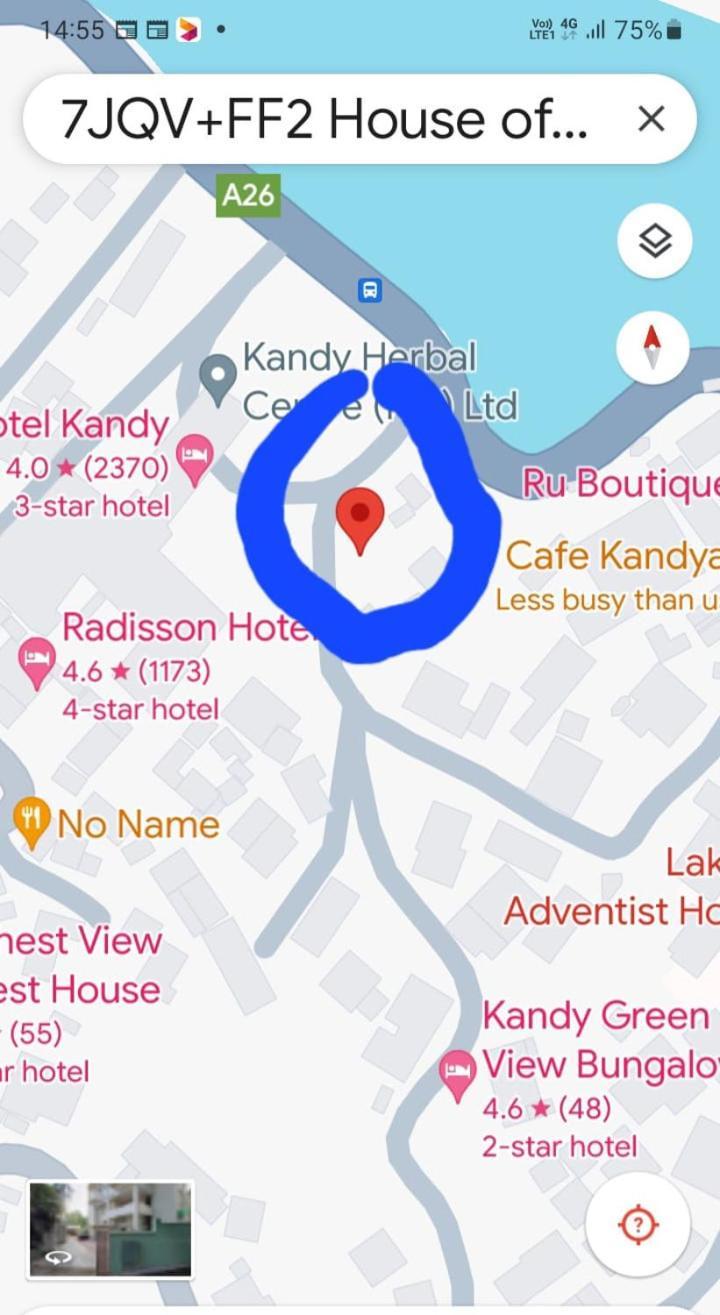Select the No Name restaurant marker

(32, 822)
